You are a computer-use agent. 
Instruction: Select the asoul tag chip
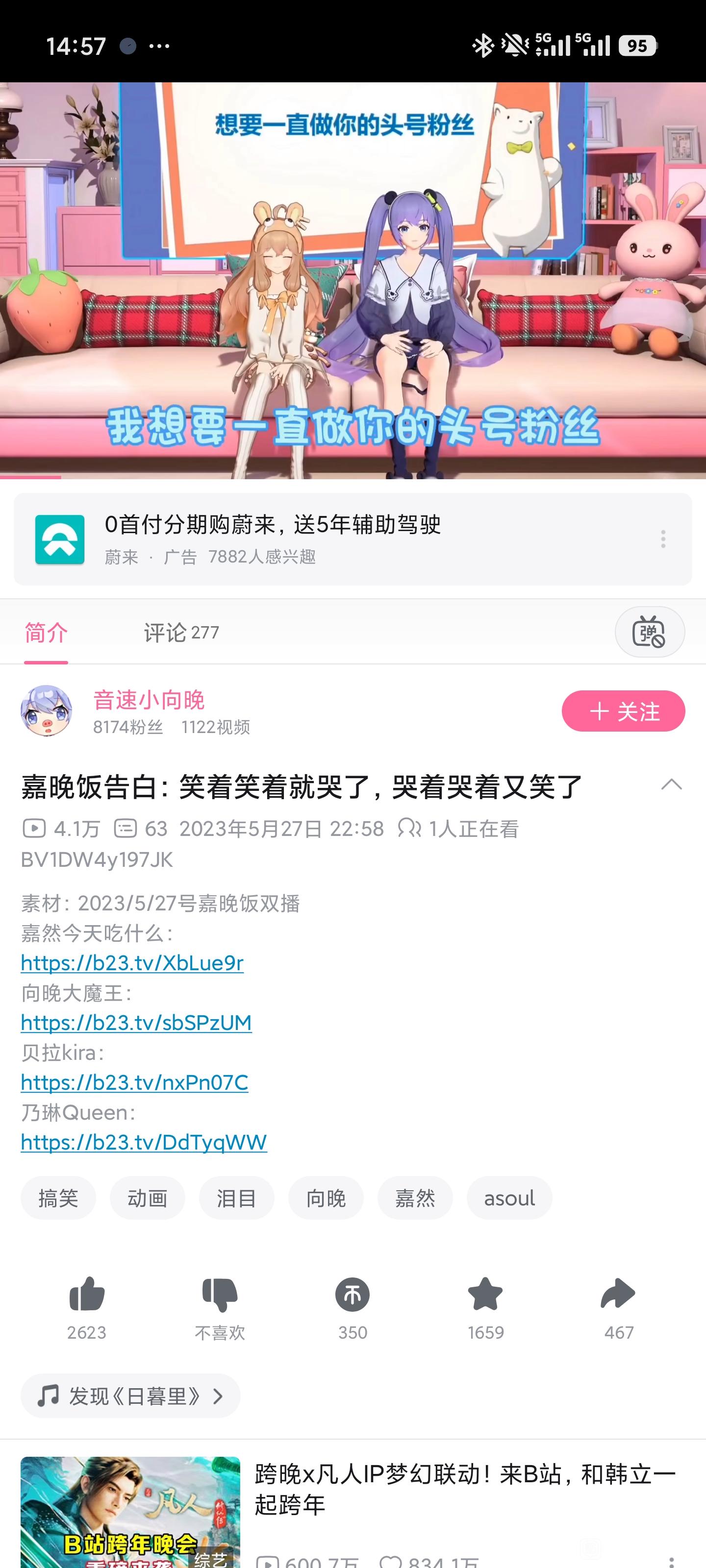coord(509,1199)
